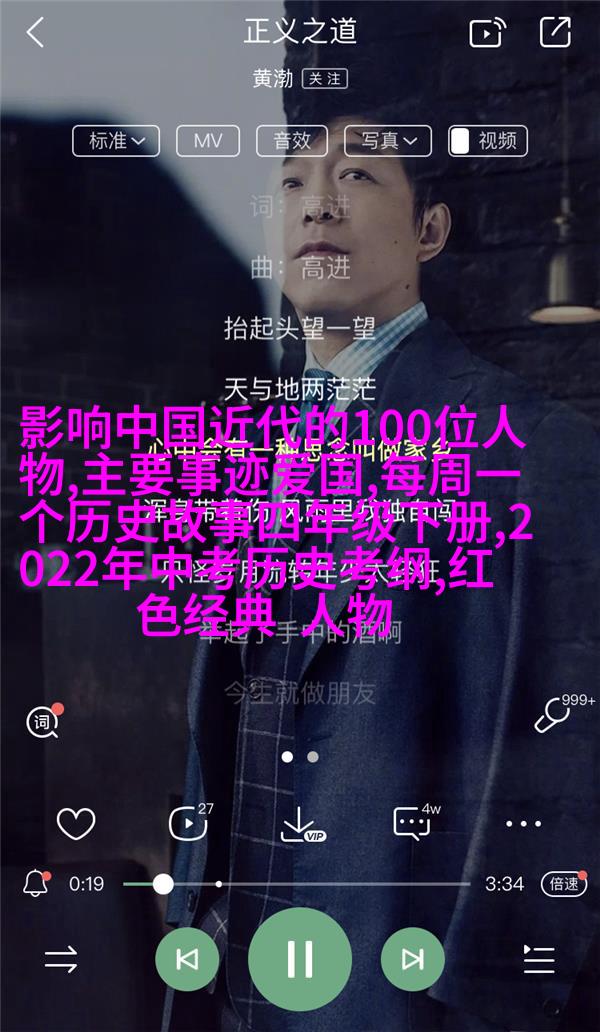Pause the current song

coord(300,960)
